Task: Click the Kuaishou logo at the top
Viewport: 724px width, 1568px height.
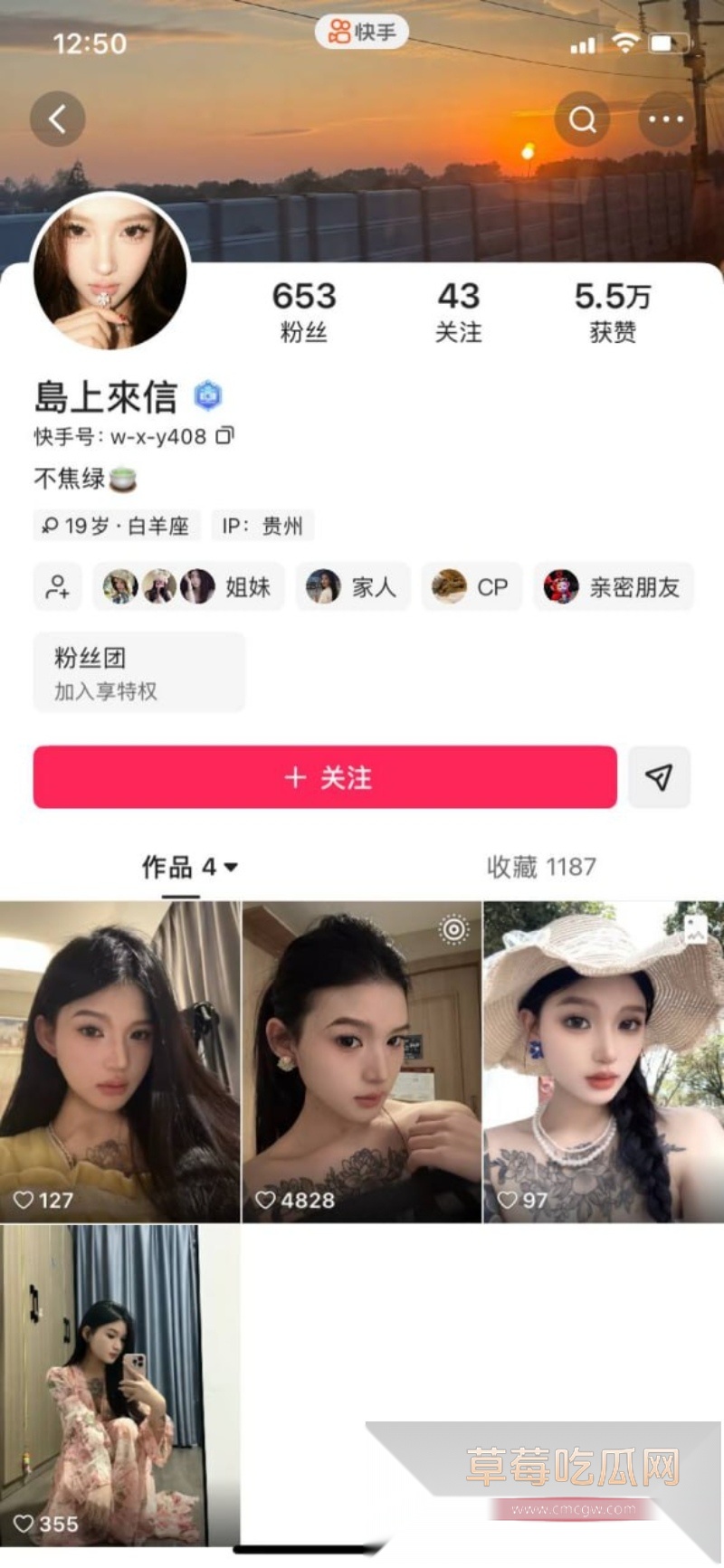Action: pos(363,33)
